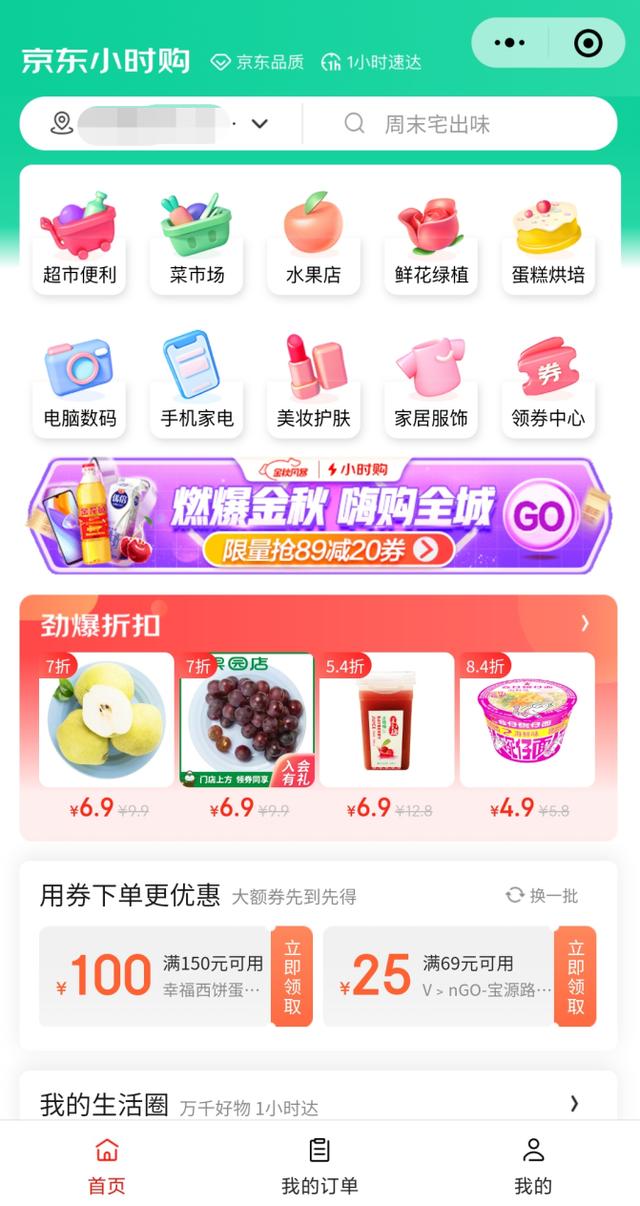Close the mini-program with the circle button

tap(588, 43)
